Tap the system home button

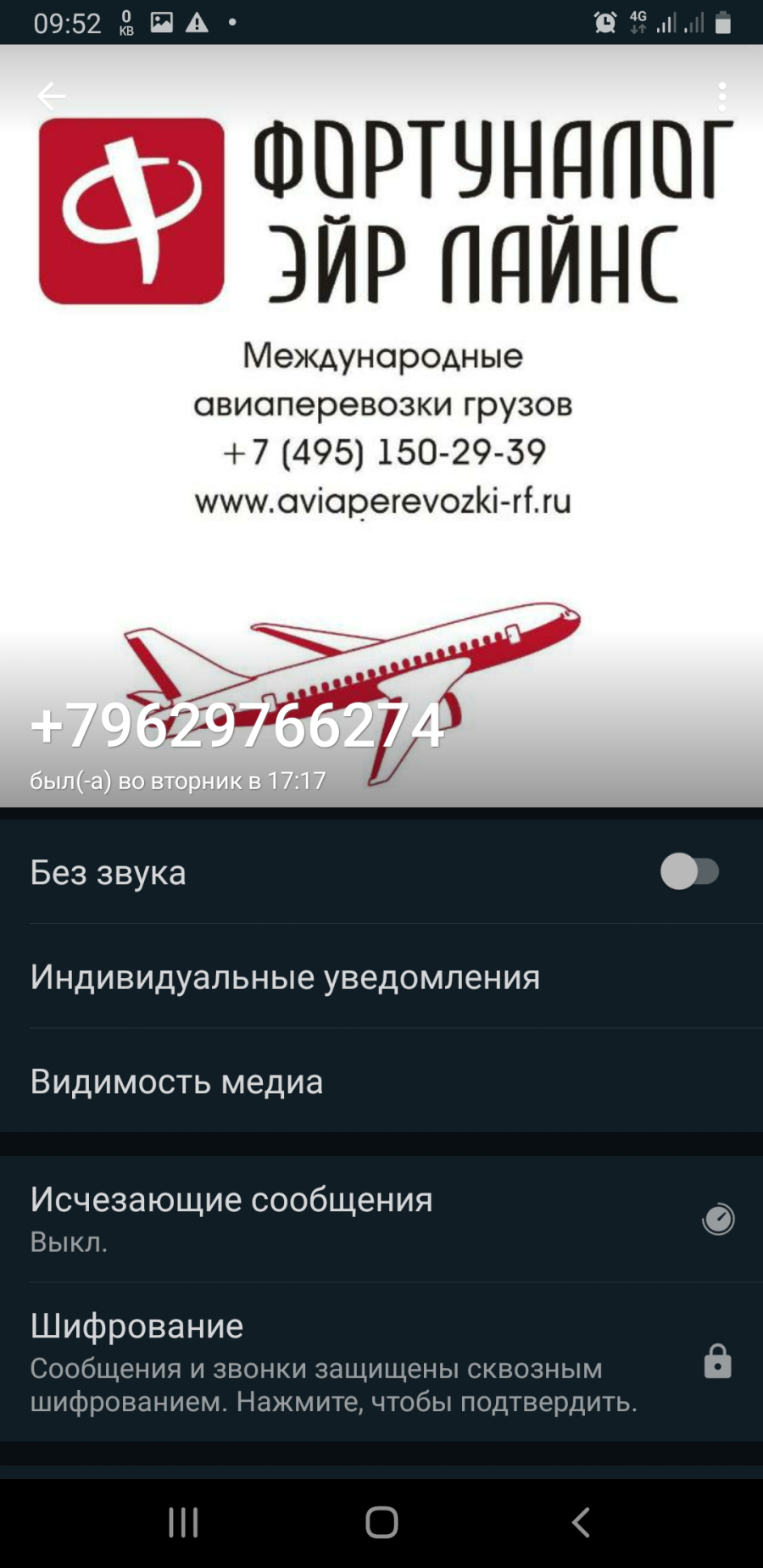tap(381, 1522)
